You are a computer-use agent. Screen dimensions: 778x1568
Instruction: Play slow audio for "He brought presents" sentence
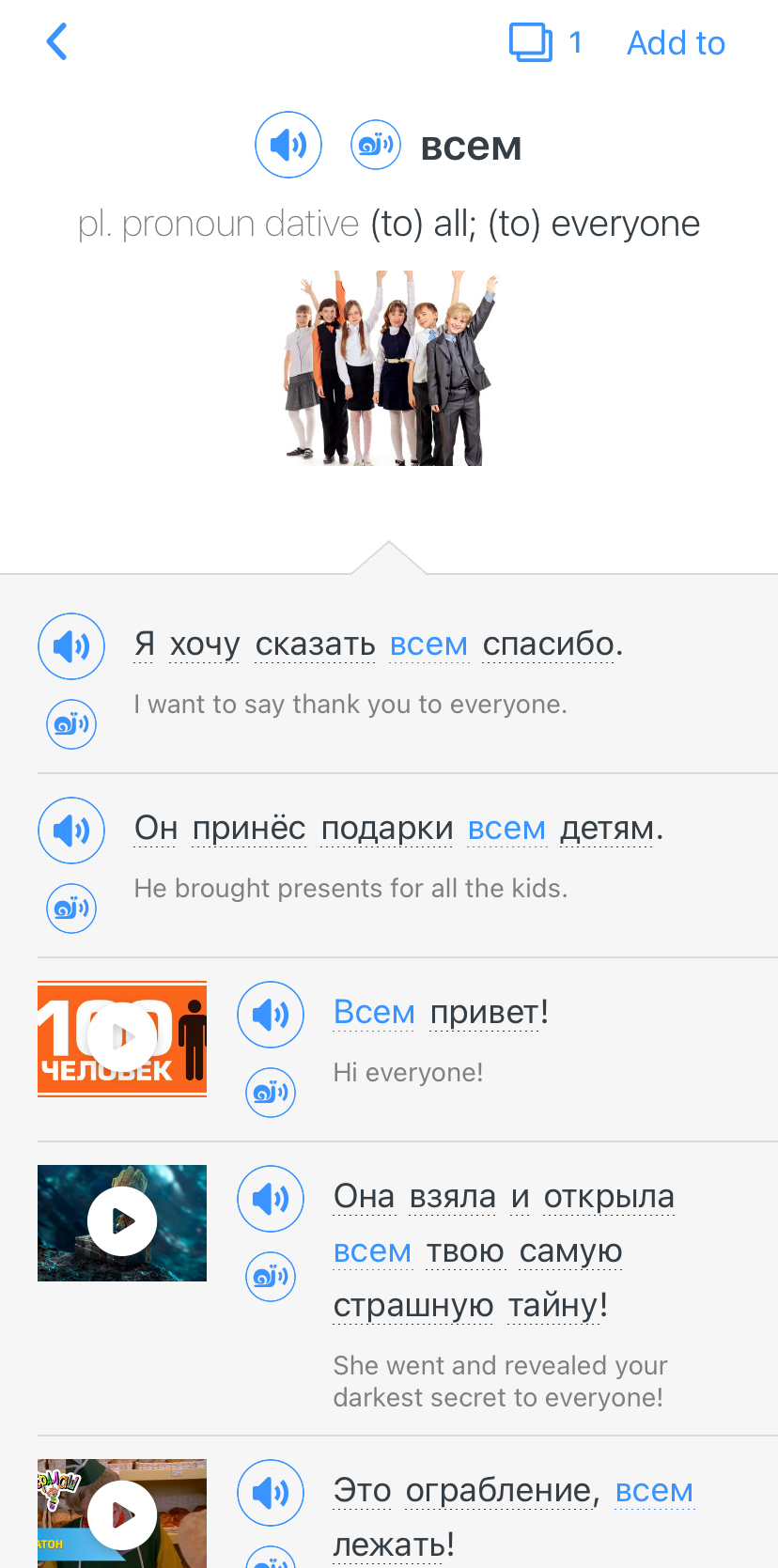71,908
